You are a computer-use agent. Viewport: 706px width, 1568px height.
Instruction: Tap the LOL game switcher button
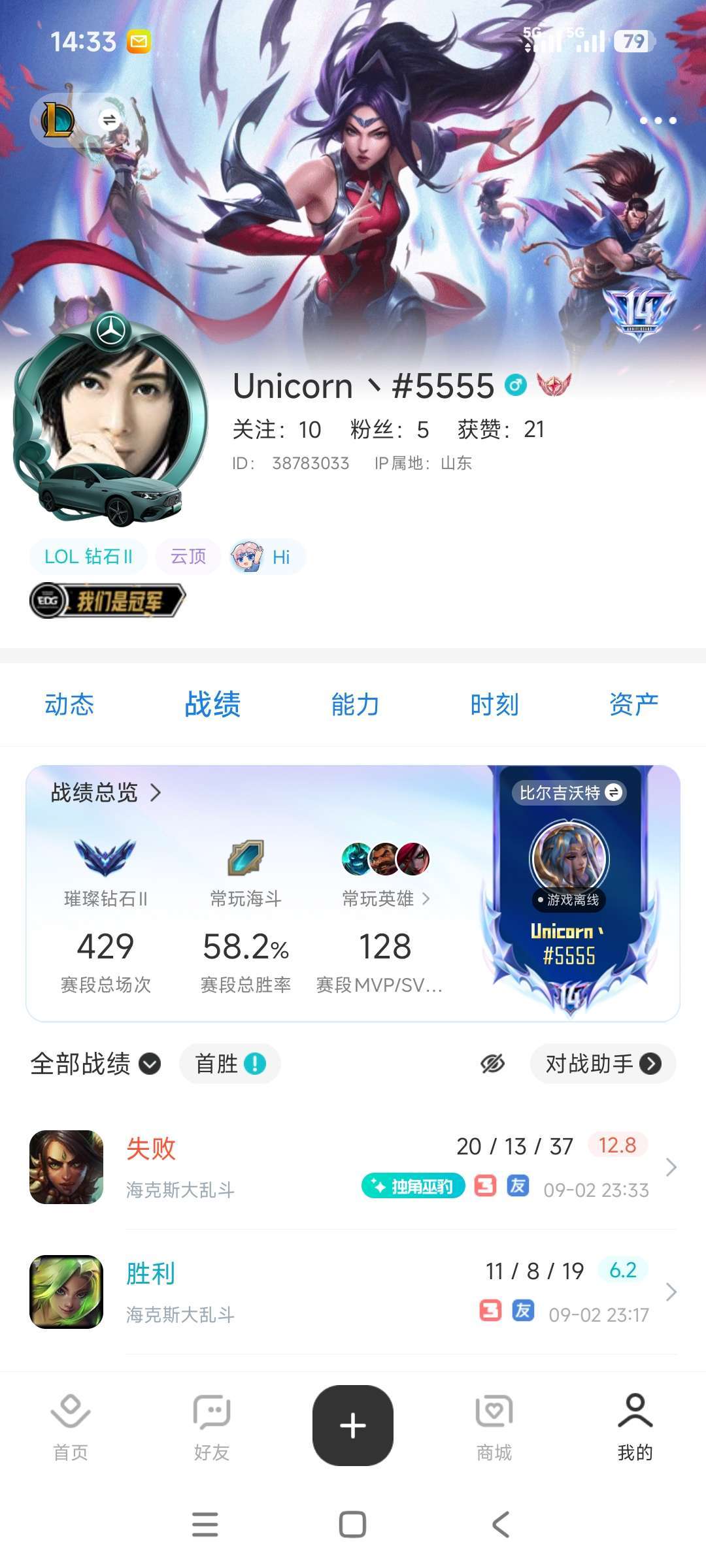(78, 120)
